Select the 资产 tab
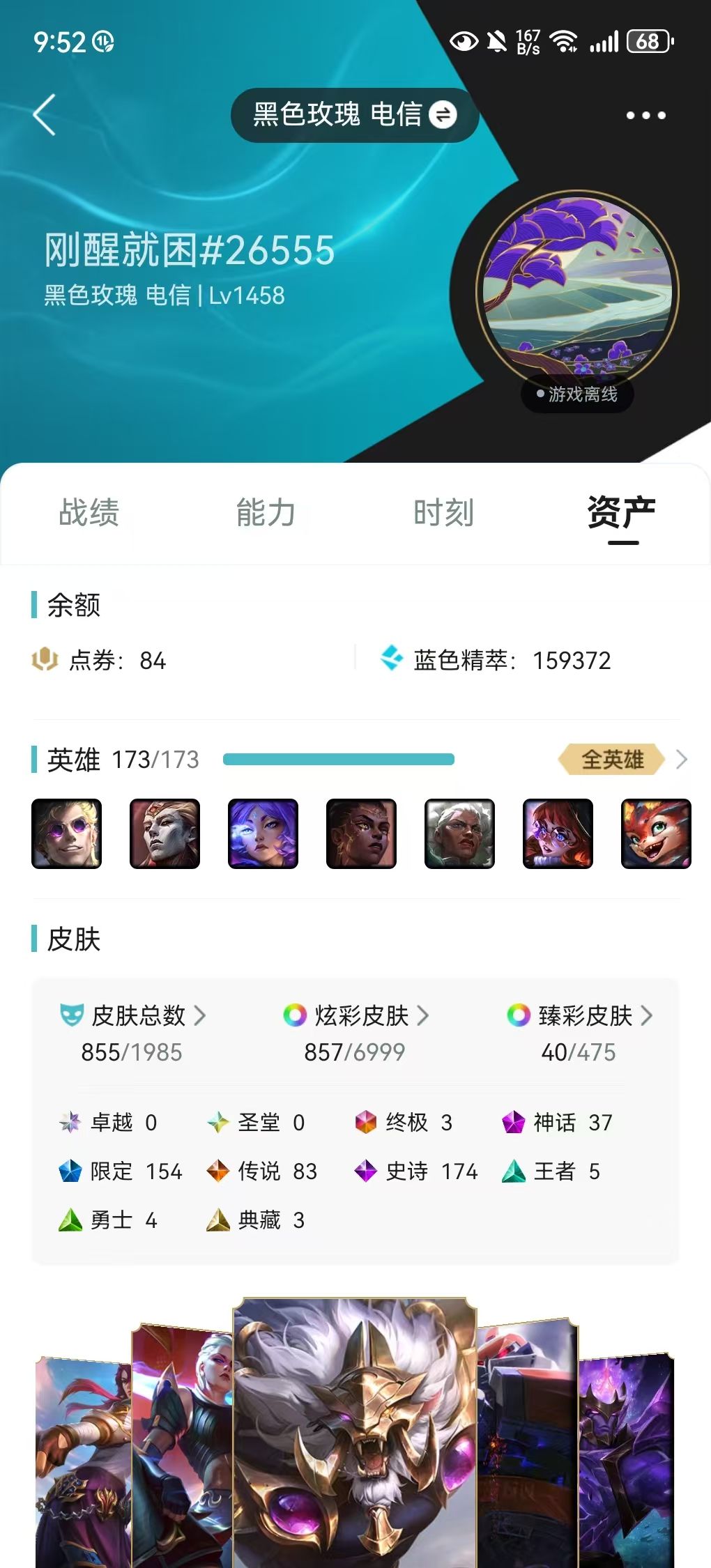 coord(622,513)
